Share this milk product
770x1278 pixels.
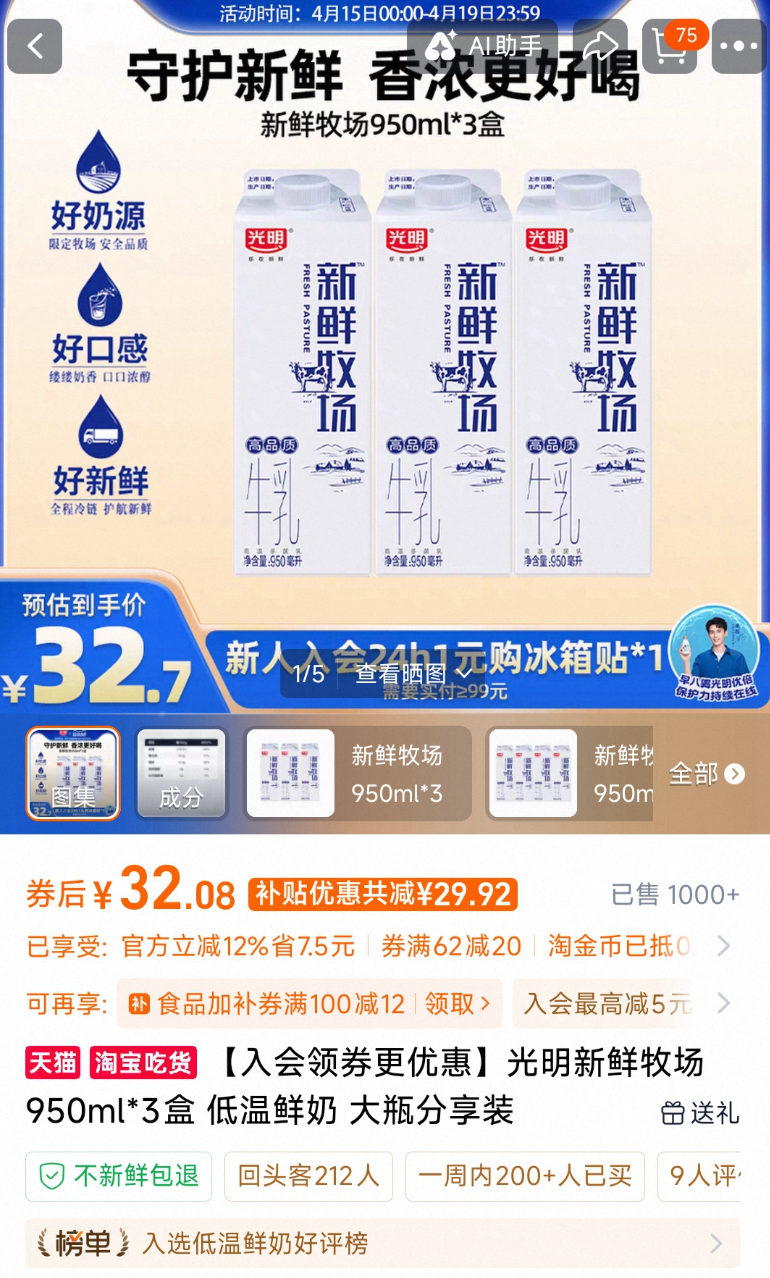pos(600,46)
